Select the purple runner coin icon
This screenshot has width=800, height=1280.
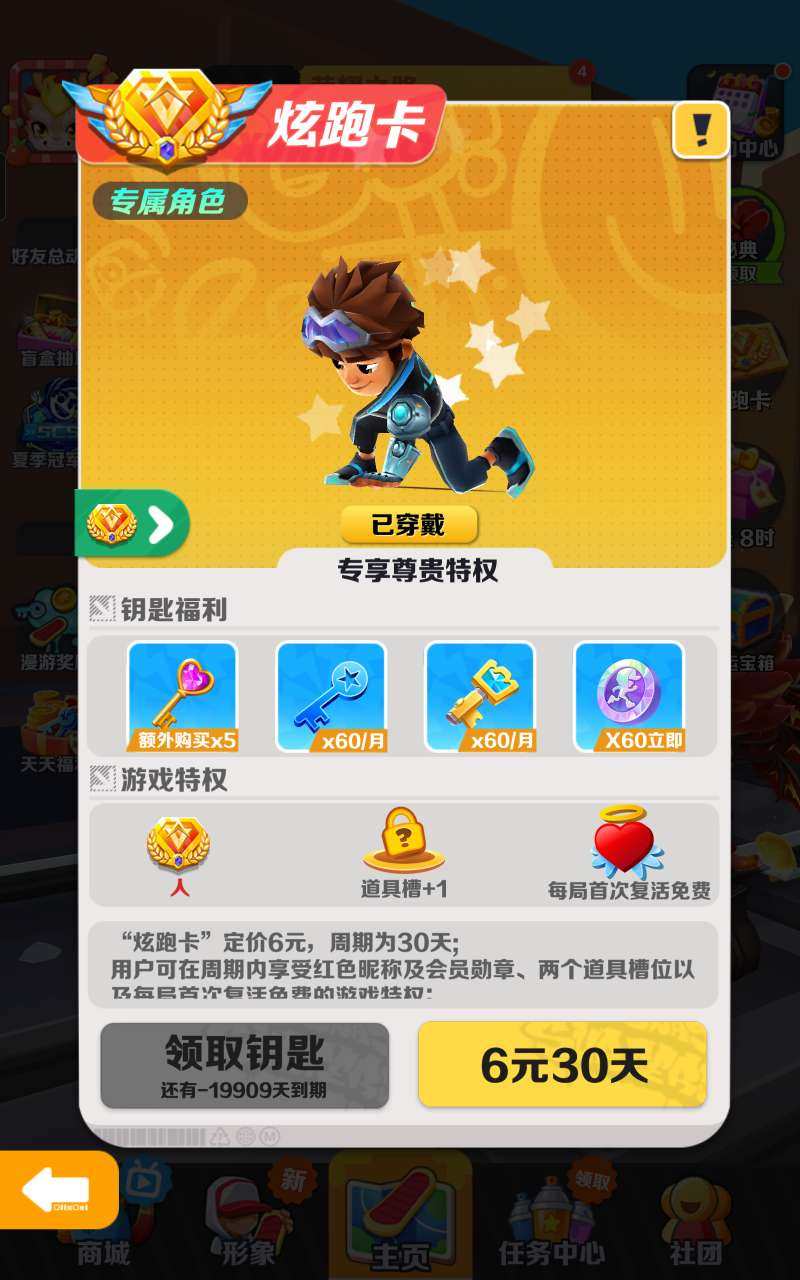pyautogui.click(x=628, y=697)
